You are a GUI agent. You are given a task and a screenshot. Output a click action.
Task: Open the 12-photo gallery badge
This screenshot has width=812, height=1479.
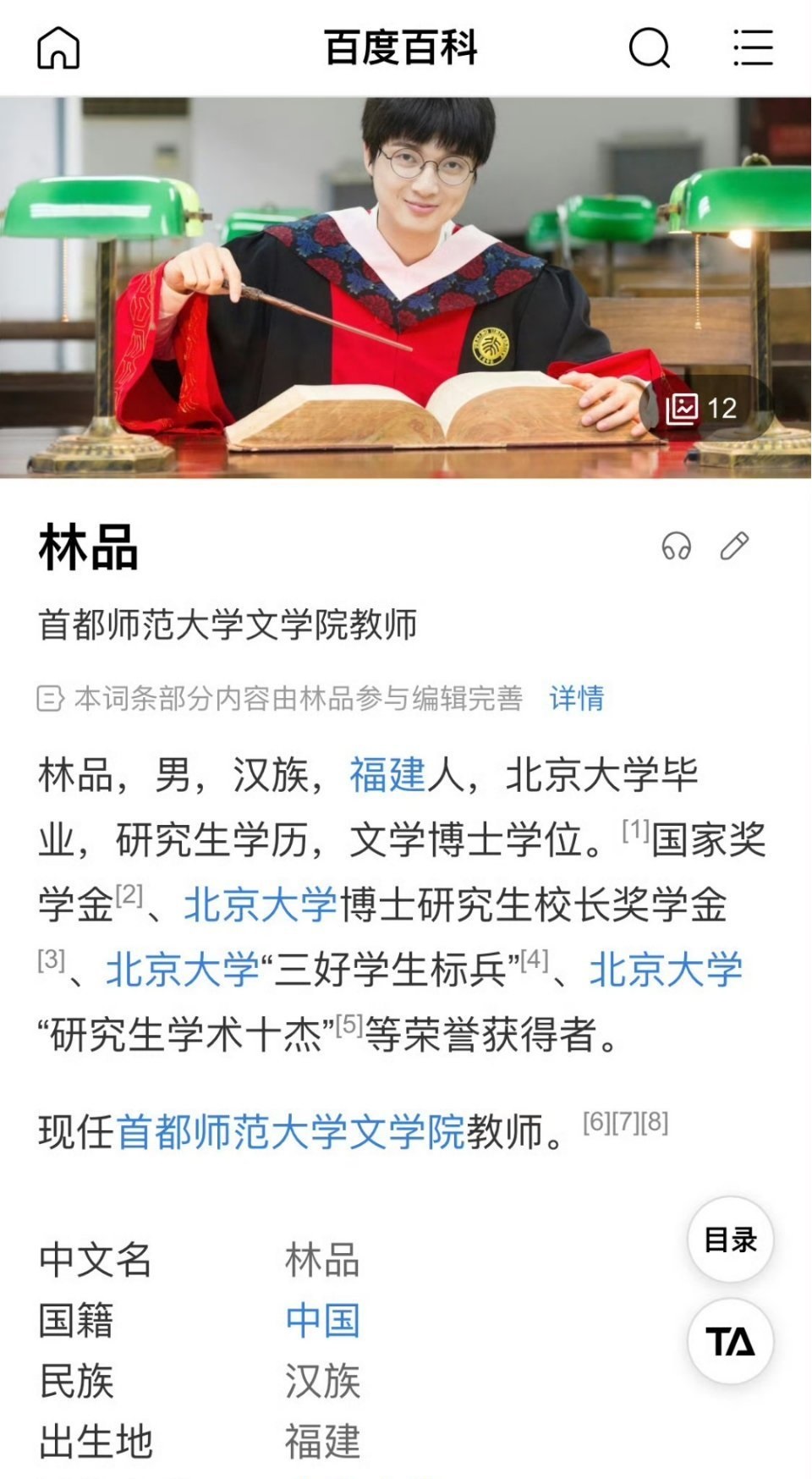point(703,409)
